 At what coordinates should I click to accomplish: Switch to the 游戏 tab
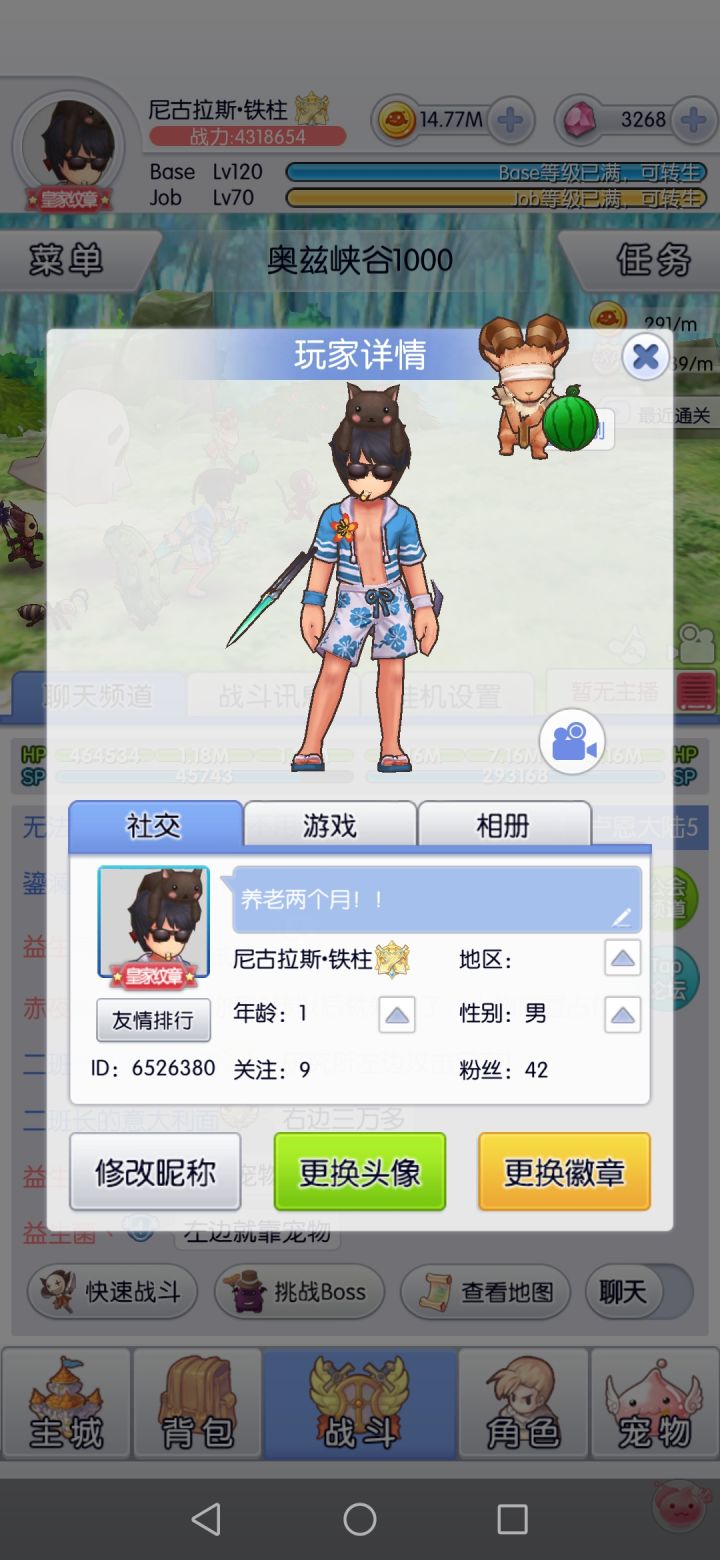(328, 824)
